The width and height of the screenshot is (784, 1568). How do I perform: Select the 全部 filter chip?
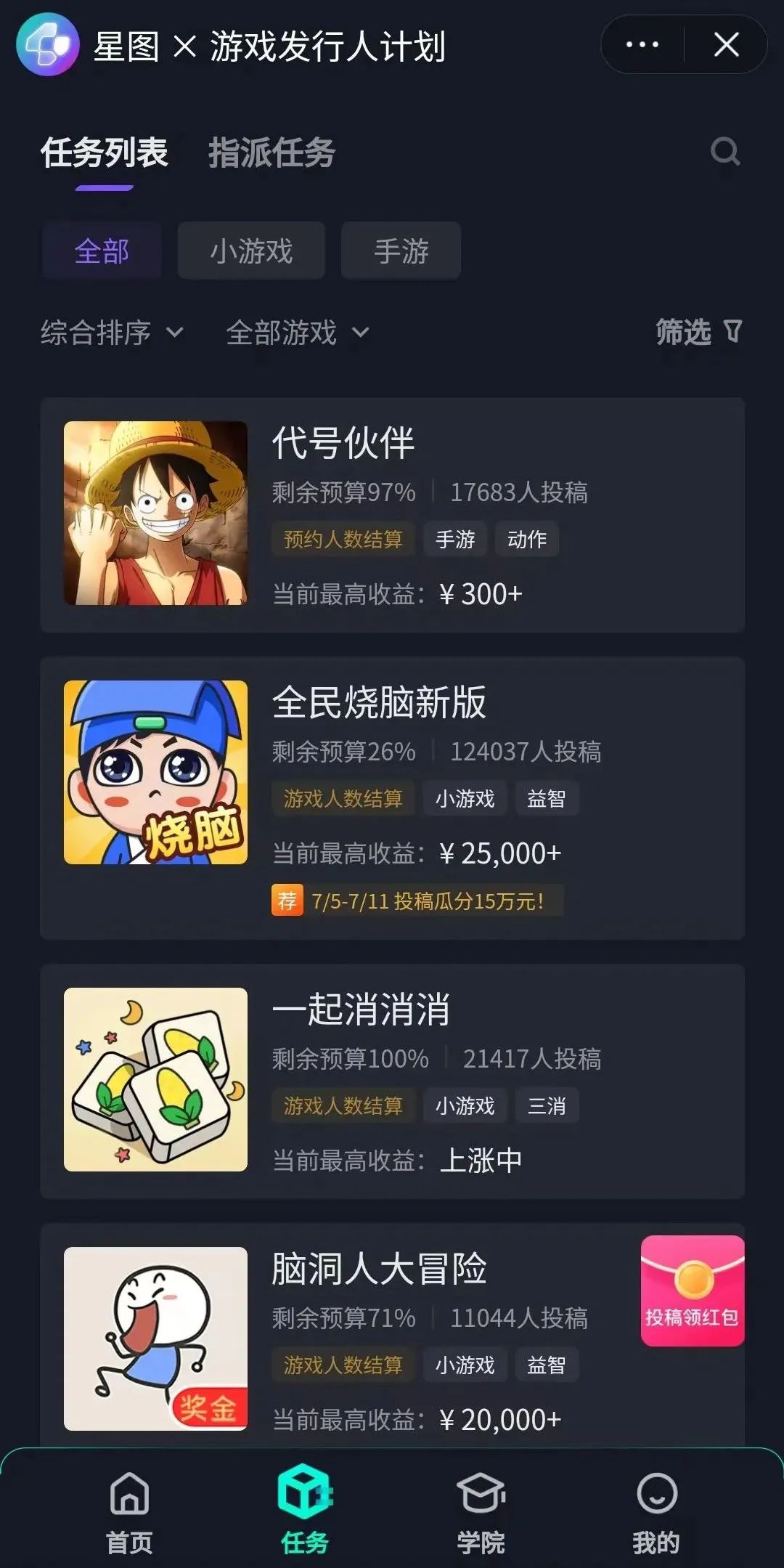click(101, 250)
